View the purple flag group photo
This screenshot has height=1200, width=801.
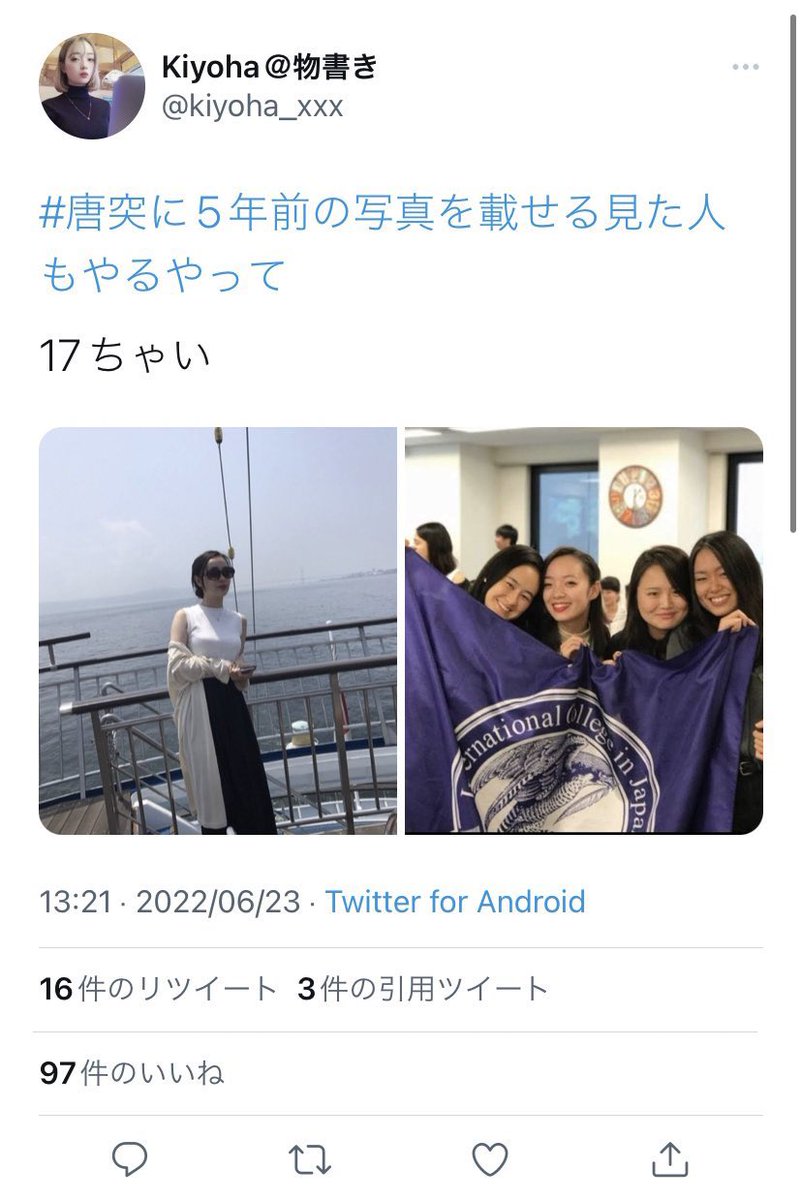pyautogui.click(x=583, y=631)
